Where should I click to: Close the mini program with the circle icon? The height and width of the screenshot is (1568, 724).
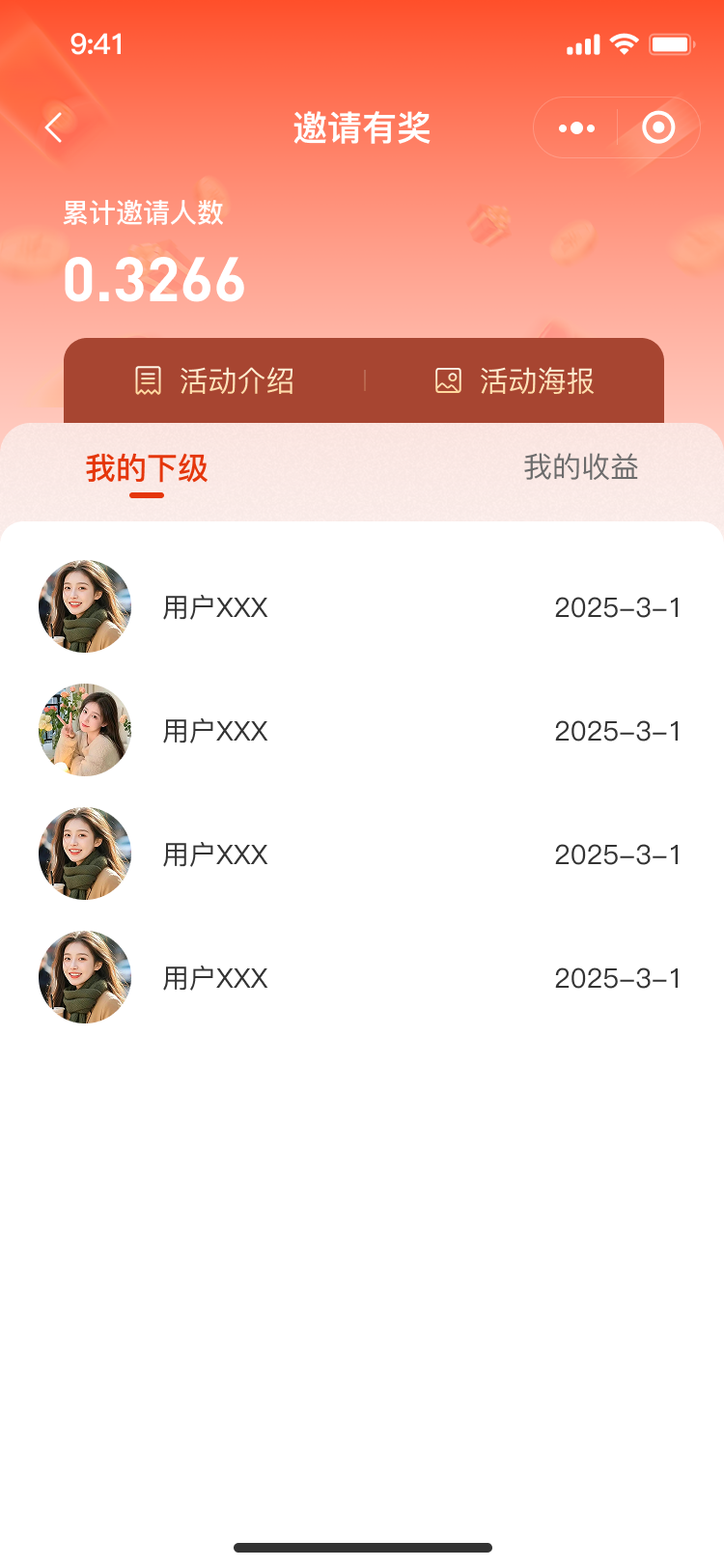(x=658, y=127)
